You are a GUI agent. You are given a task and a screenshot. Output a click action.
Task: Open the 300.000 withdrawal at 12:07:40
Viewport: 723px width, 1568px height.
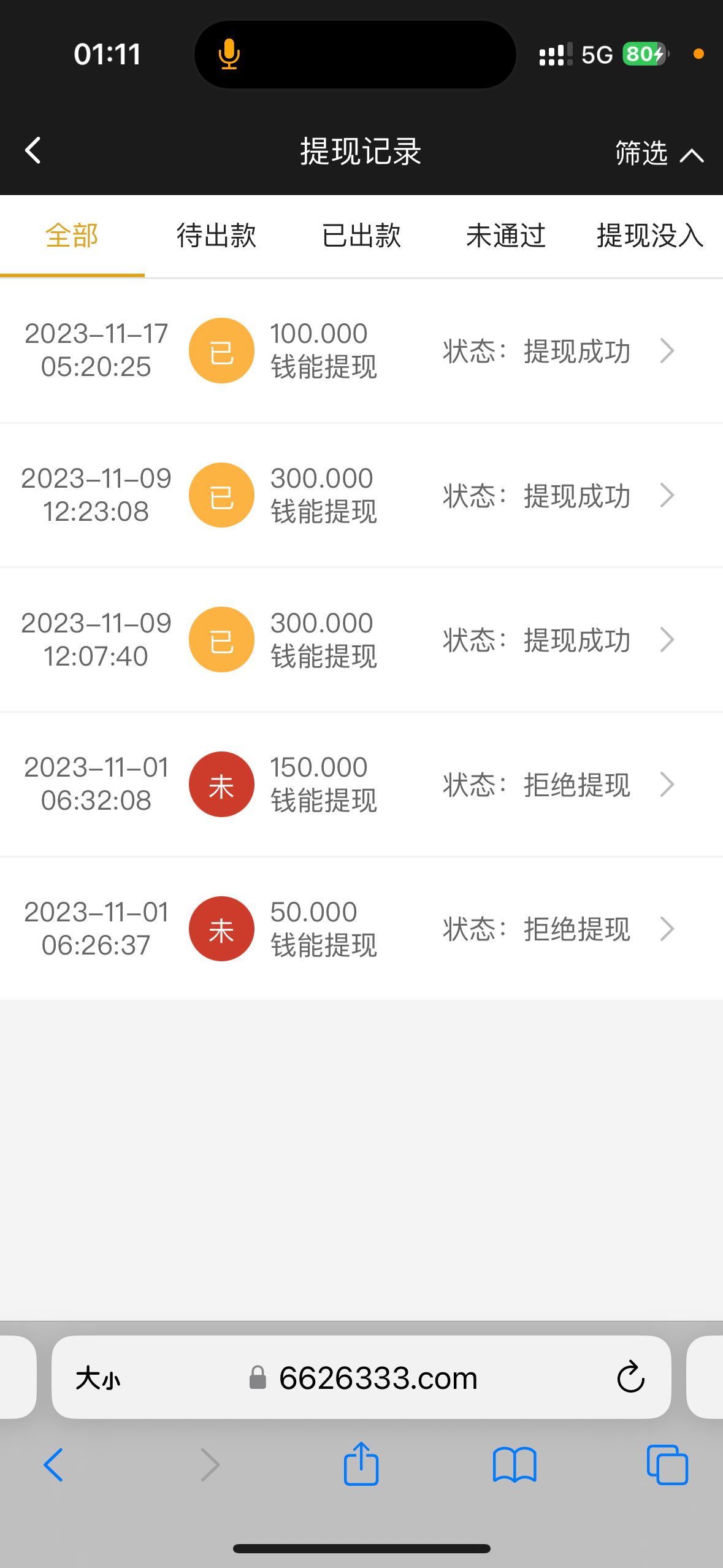tap(361, 640)
